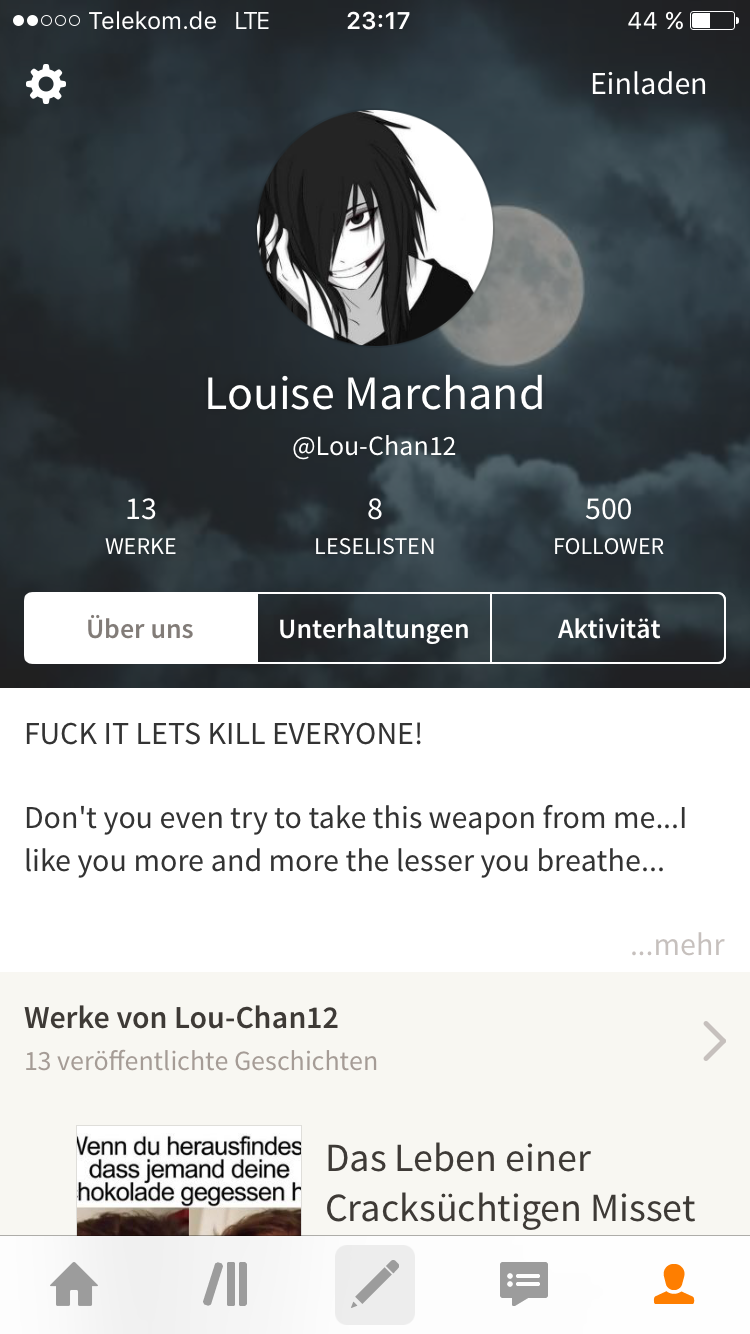Expand the bio with ...mehr
This screenshot has height=1334, width=750.
pyautogui.click(x=677, y=944)
